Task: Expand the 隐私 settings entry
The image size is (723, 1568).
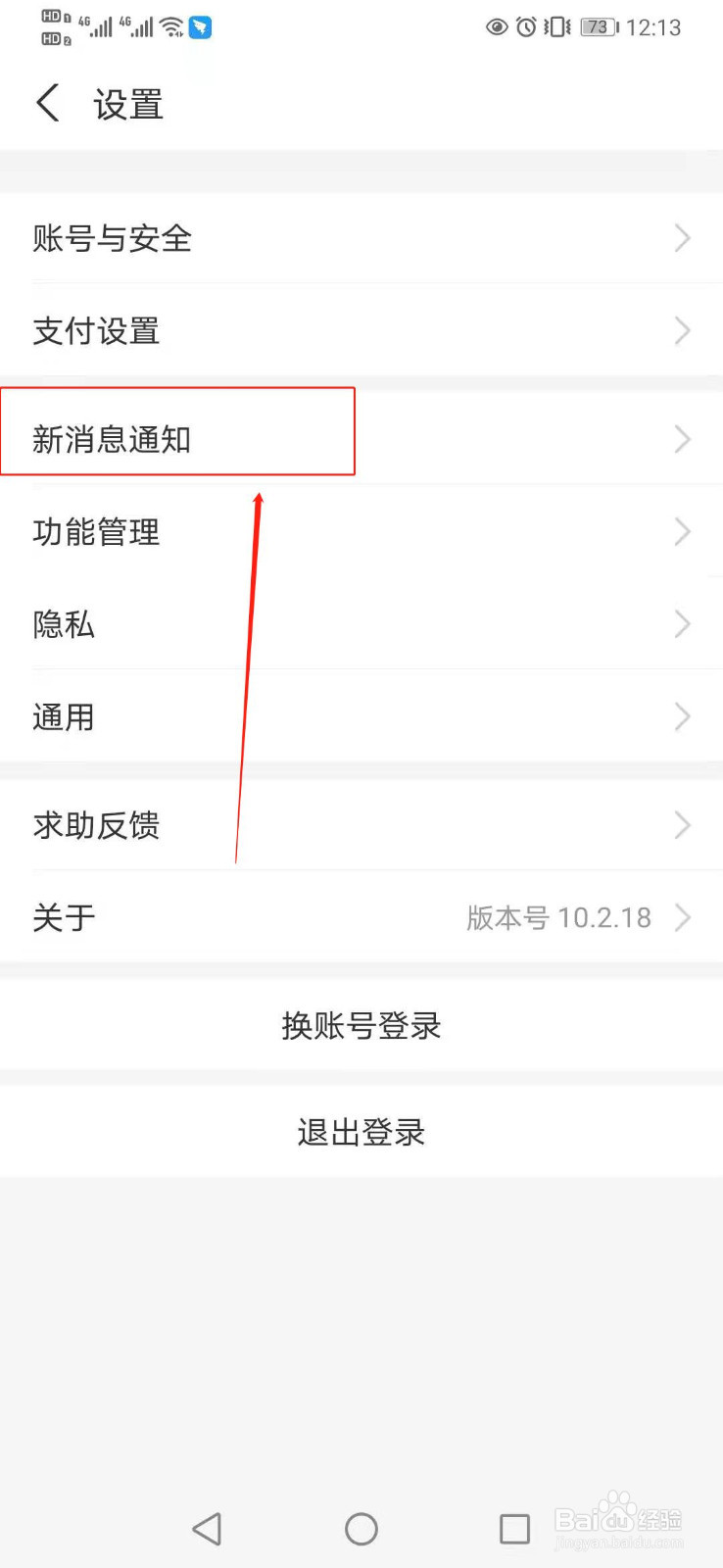Action: (x=361, y=623)
